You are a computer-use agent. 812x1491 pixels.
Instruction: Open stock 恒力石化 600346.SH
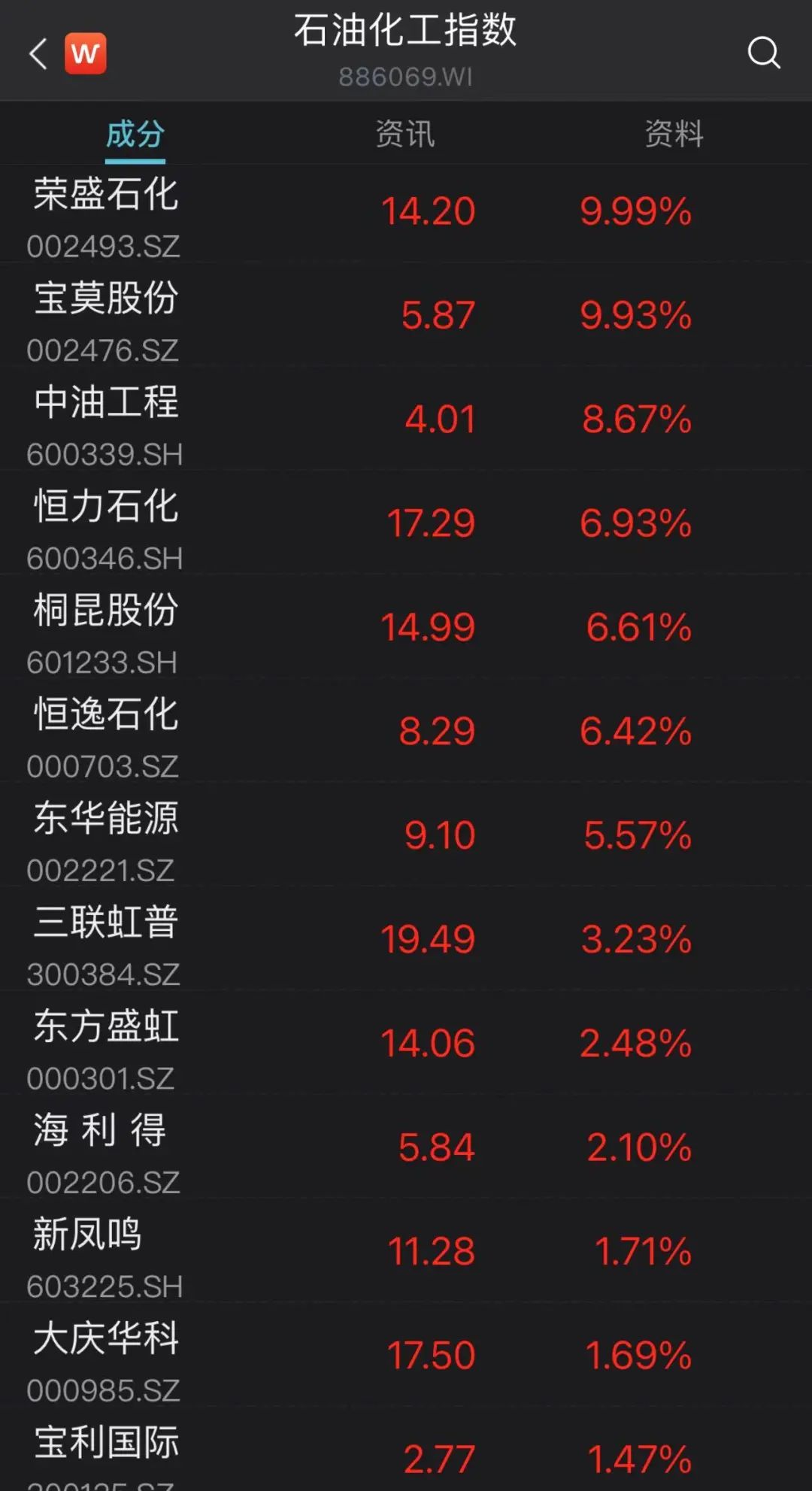[x=406, y=523]
